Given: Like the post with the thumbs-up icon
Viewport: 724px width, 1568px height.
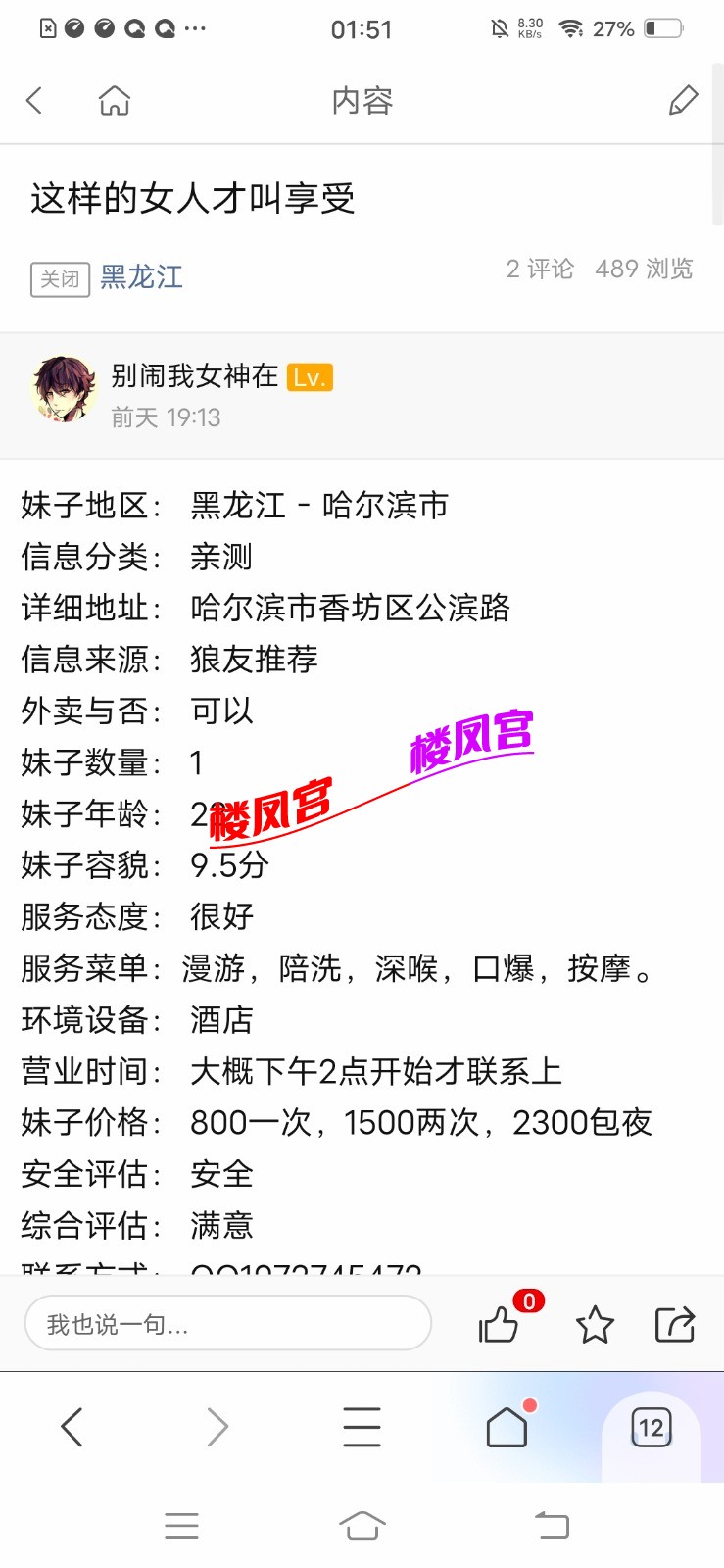Looking at the screenshot, I should point(500,1326).
